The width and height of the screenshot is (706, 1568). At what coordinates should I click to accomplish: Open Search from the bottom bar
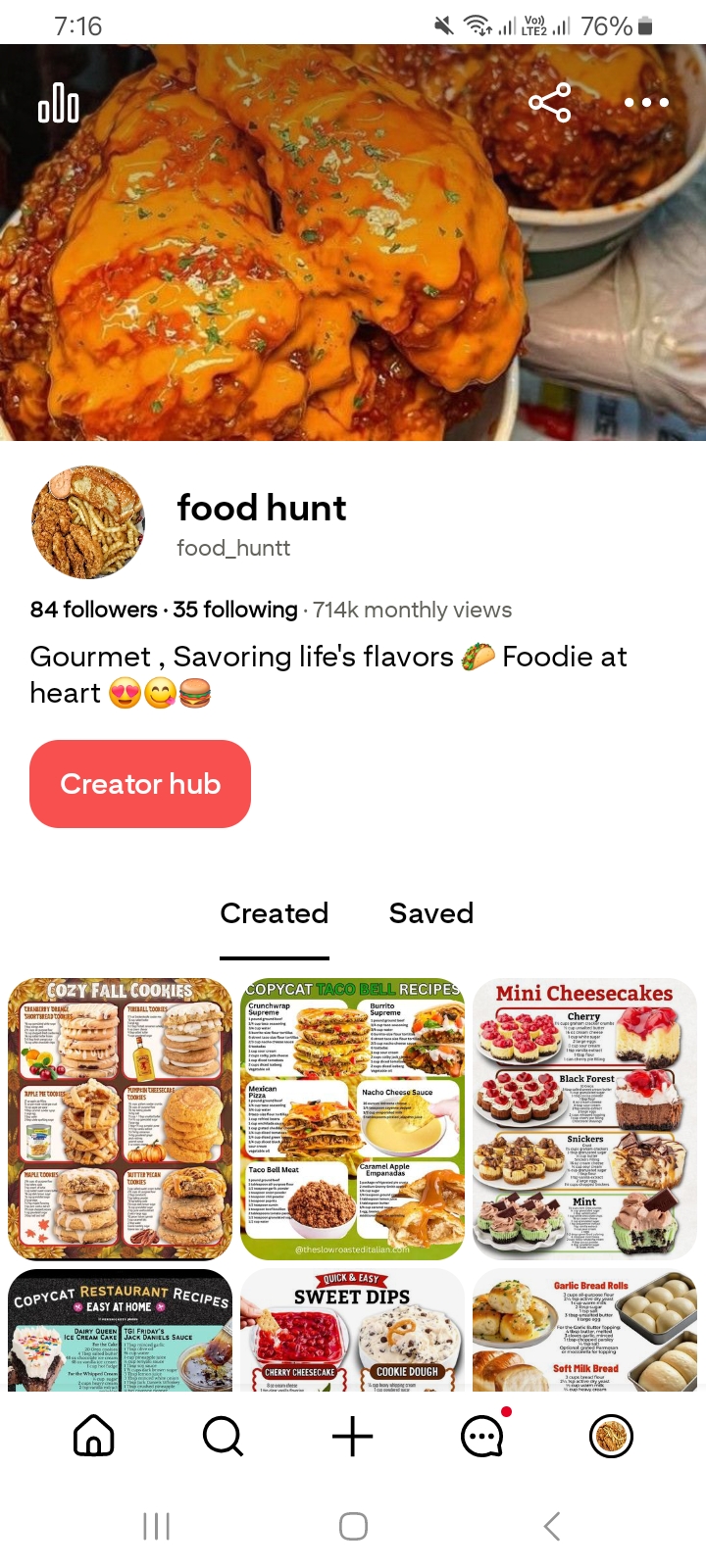(223, 1436)
